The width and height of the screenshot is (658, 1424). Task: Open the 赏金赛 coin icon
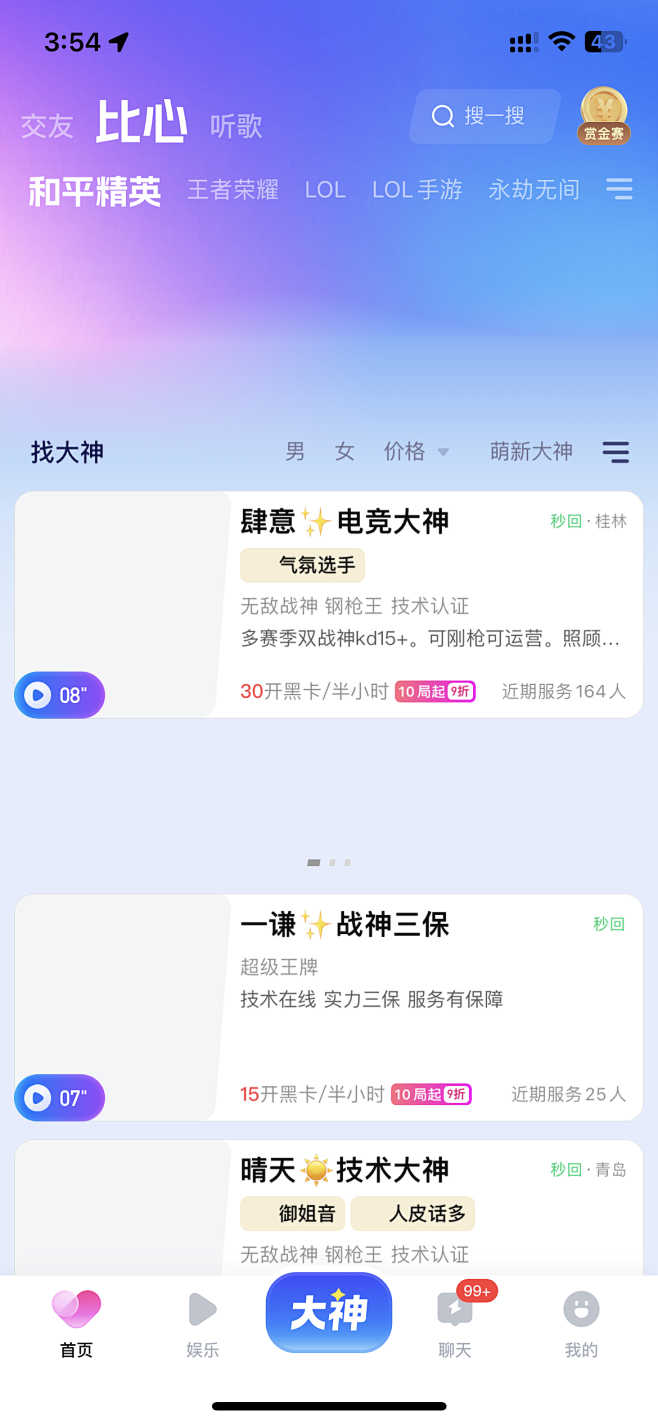pos(604,115)
